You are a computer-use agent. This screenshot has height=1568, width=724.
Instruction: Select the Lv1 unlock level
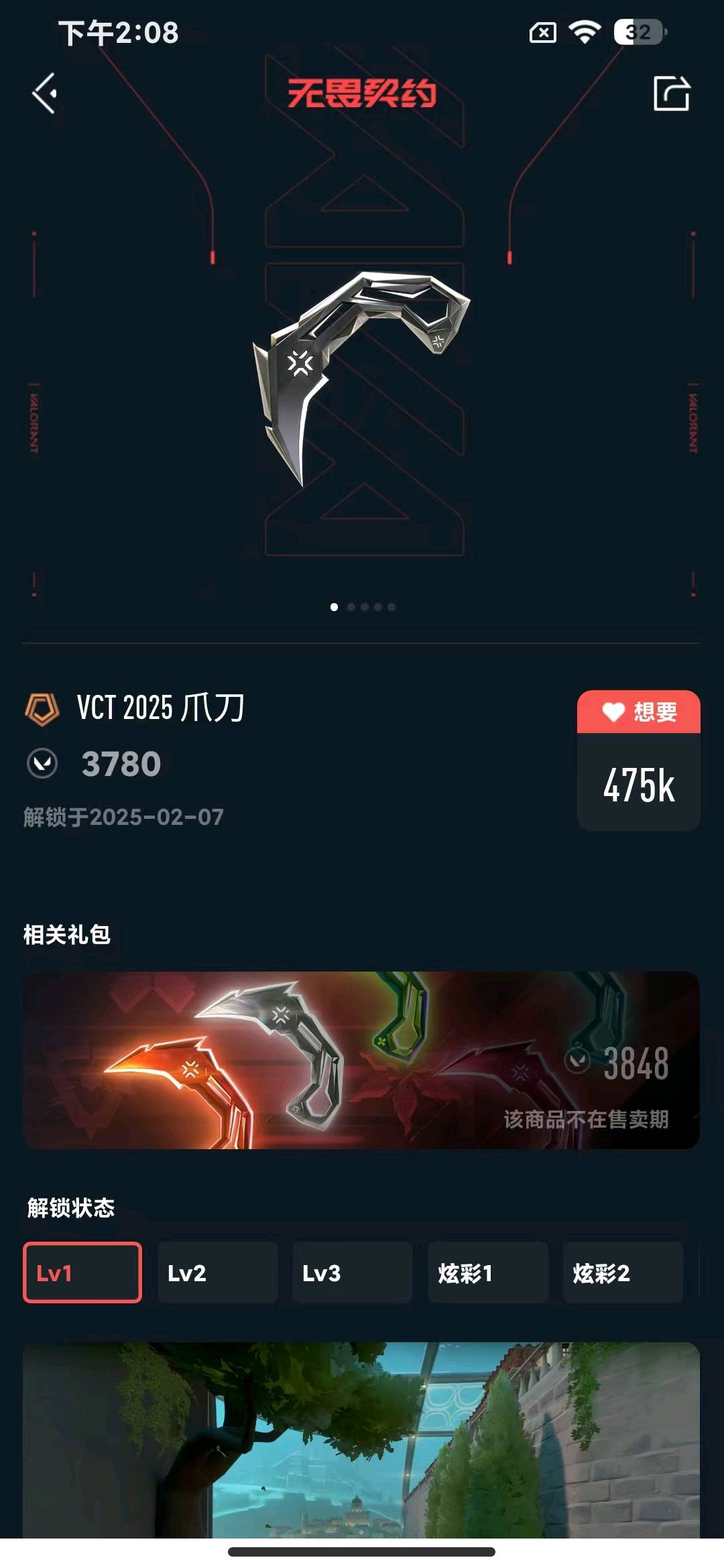pyautogui.click(x=82, y=1272)
